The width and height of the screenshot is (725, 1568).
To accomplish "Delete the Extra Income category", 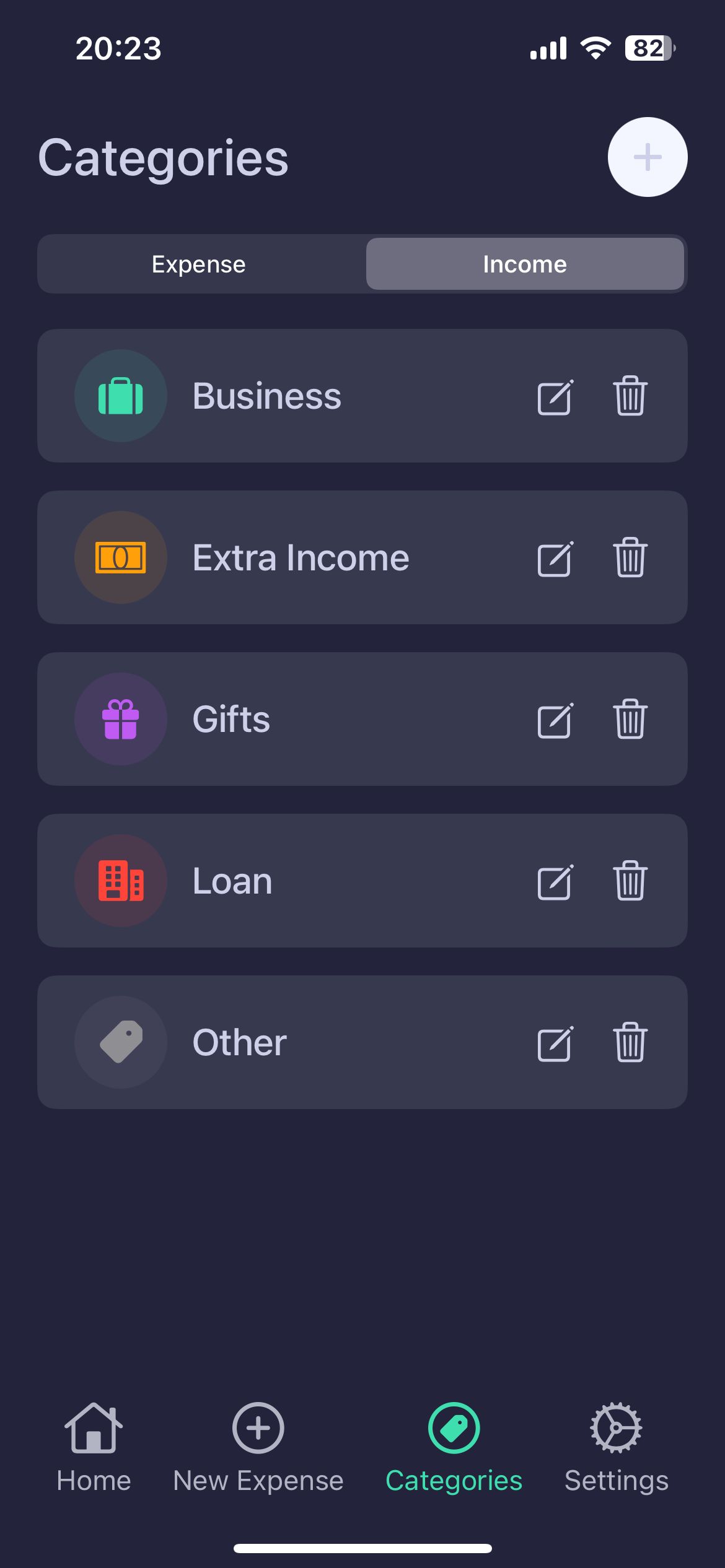I will tap(630, 557).
